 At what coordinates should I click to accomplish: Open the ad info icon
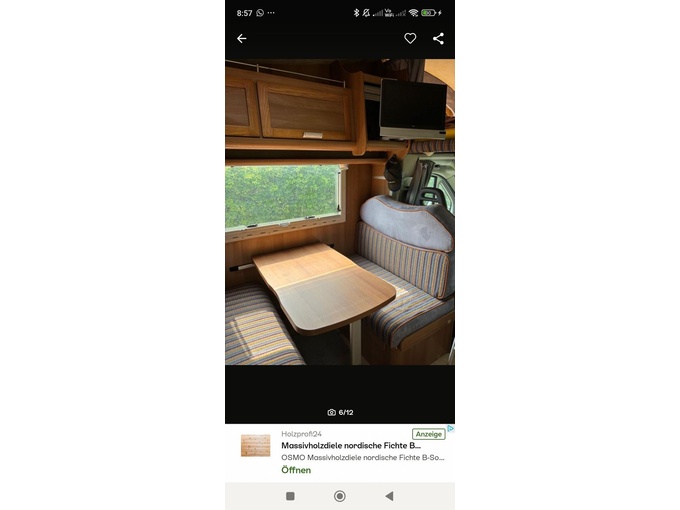pos(450,429)
